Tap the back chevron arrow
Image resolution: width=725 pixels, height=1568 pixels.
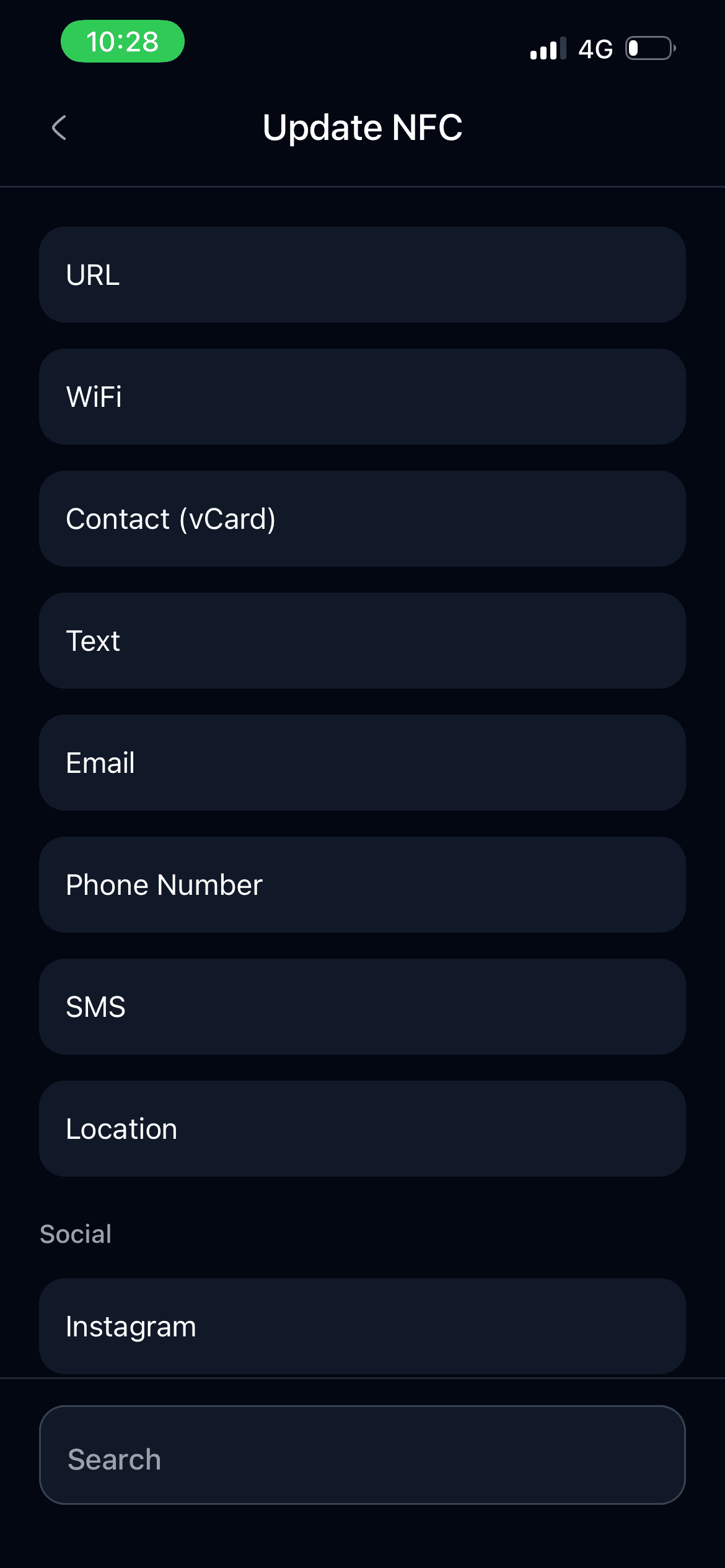(x=59, y=128)
